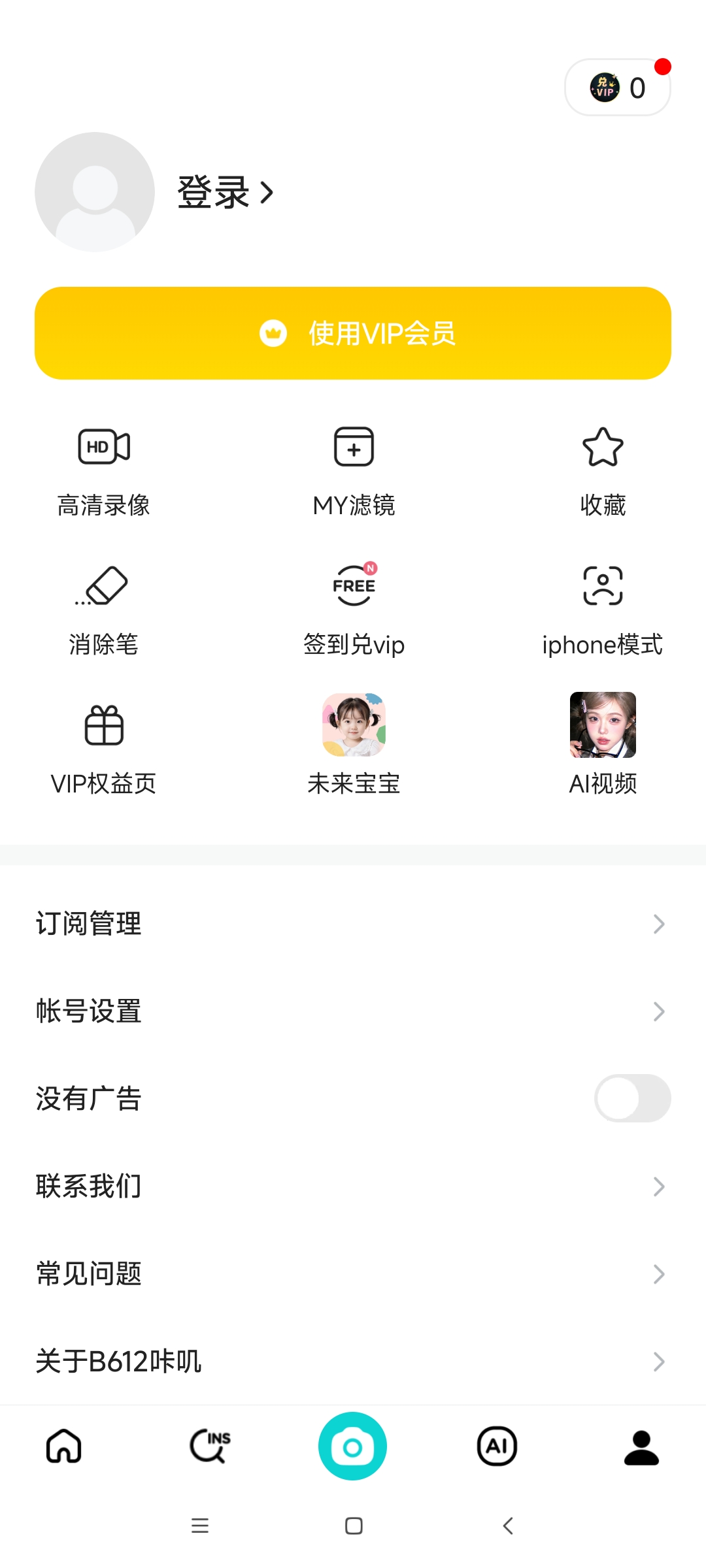The image size is (706, 1568).
Task: Launch the 消除笔 eraser tool
Action: click(104, 609)
